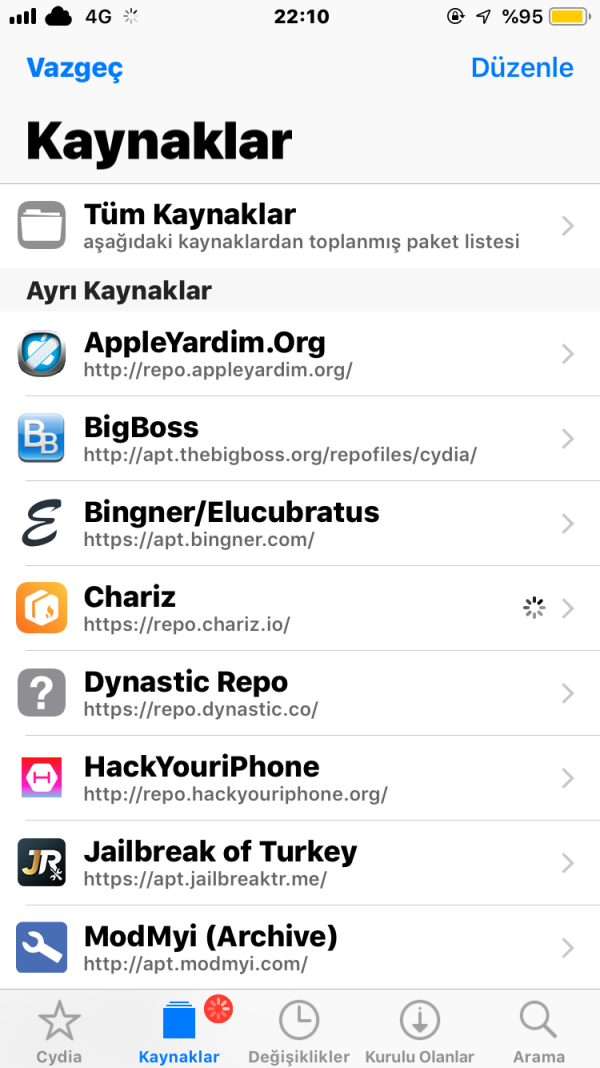
Task: Tap Düzenle to edit sources
Action: click(522, 68)
